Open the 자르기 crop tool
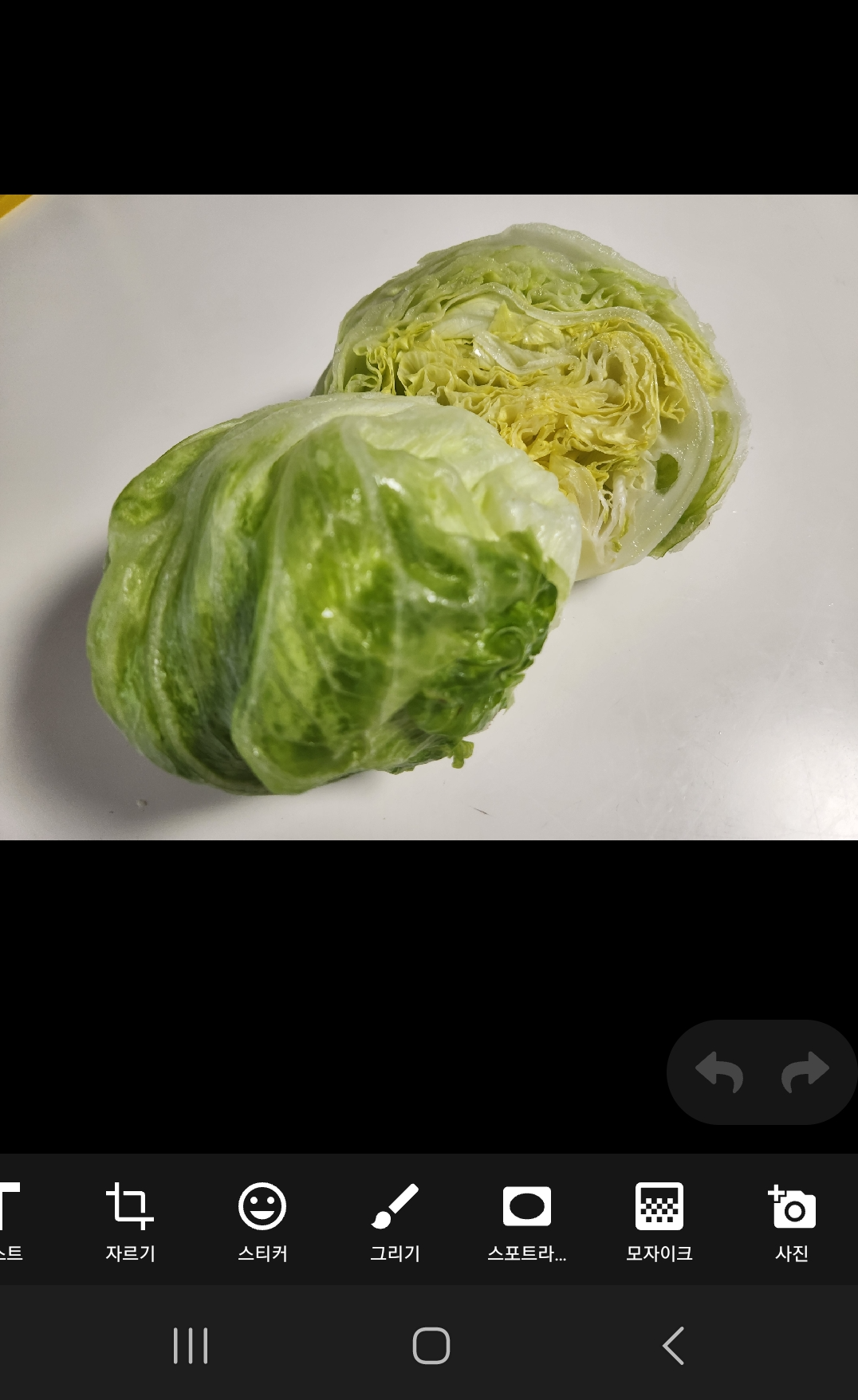858x1400 pixels. tap(130, 1221)
